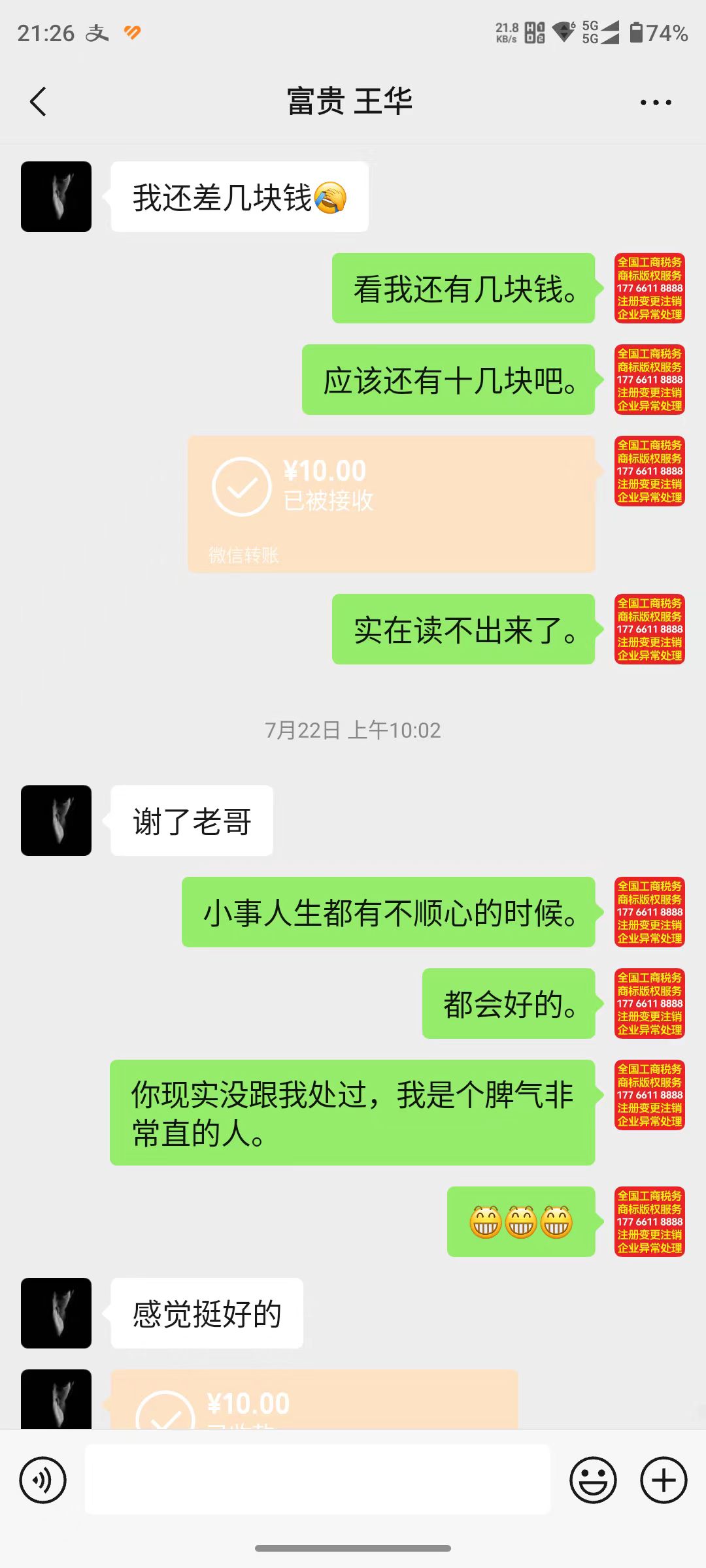
Task: Open my avatar beside 实在读不出来了
Action: tap(649, 629)
